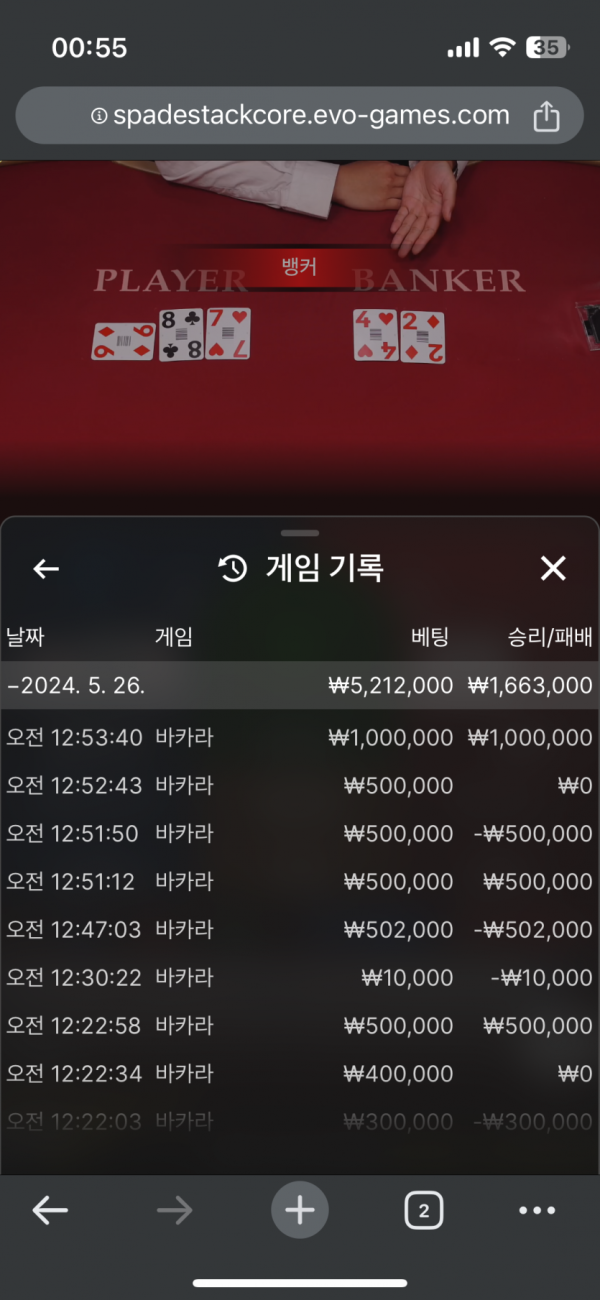Open the 12:53:40 baccarat record

(x=300, y=738)
